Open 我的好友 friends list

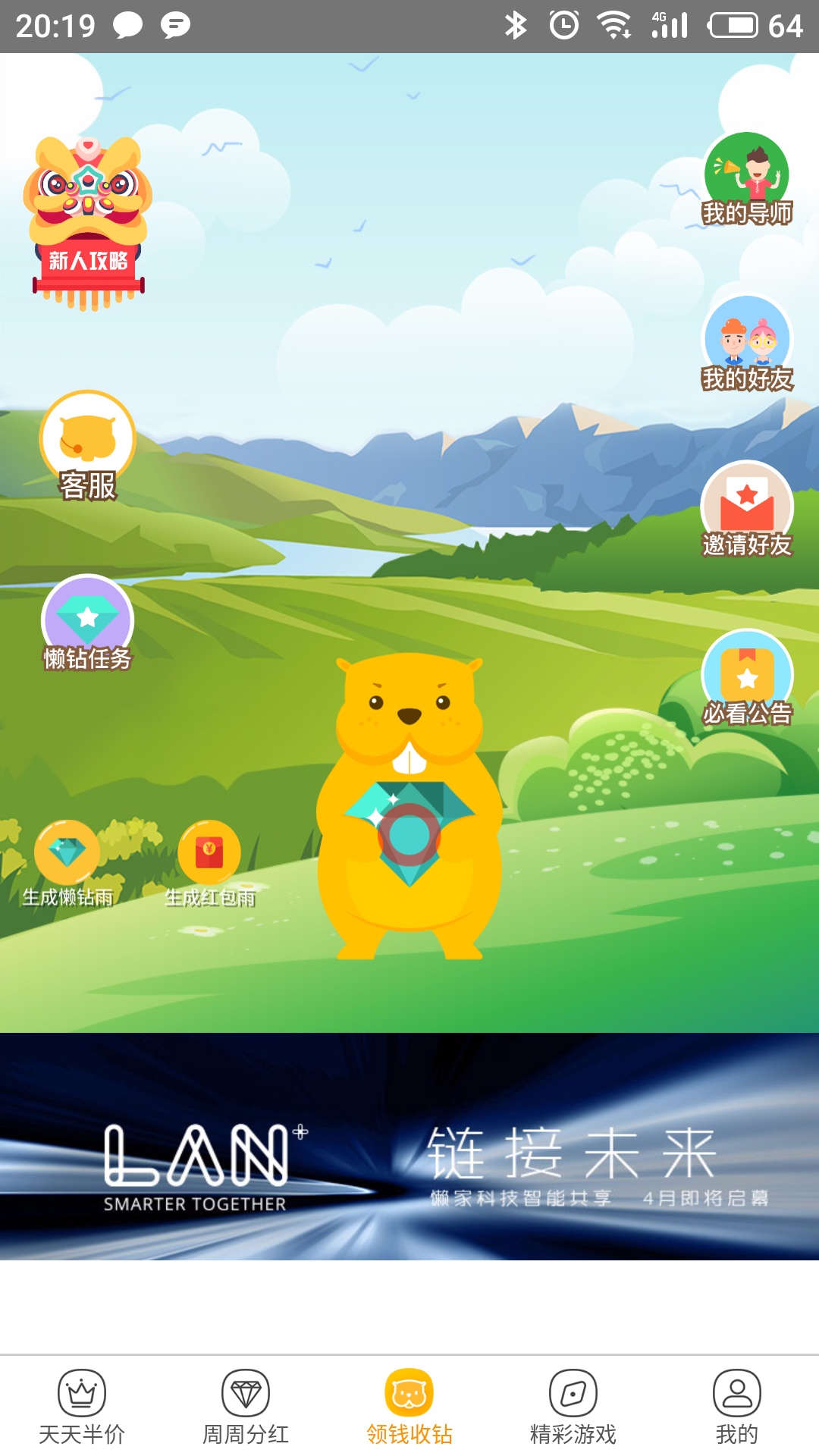[x=747, y=345]
